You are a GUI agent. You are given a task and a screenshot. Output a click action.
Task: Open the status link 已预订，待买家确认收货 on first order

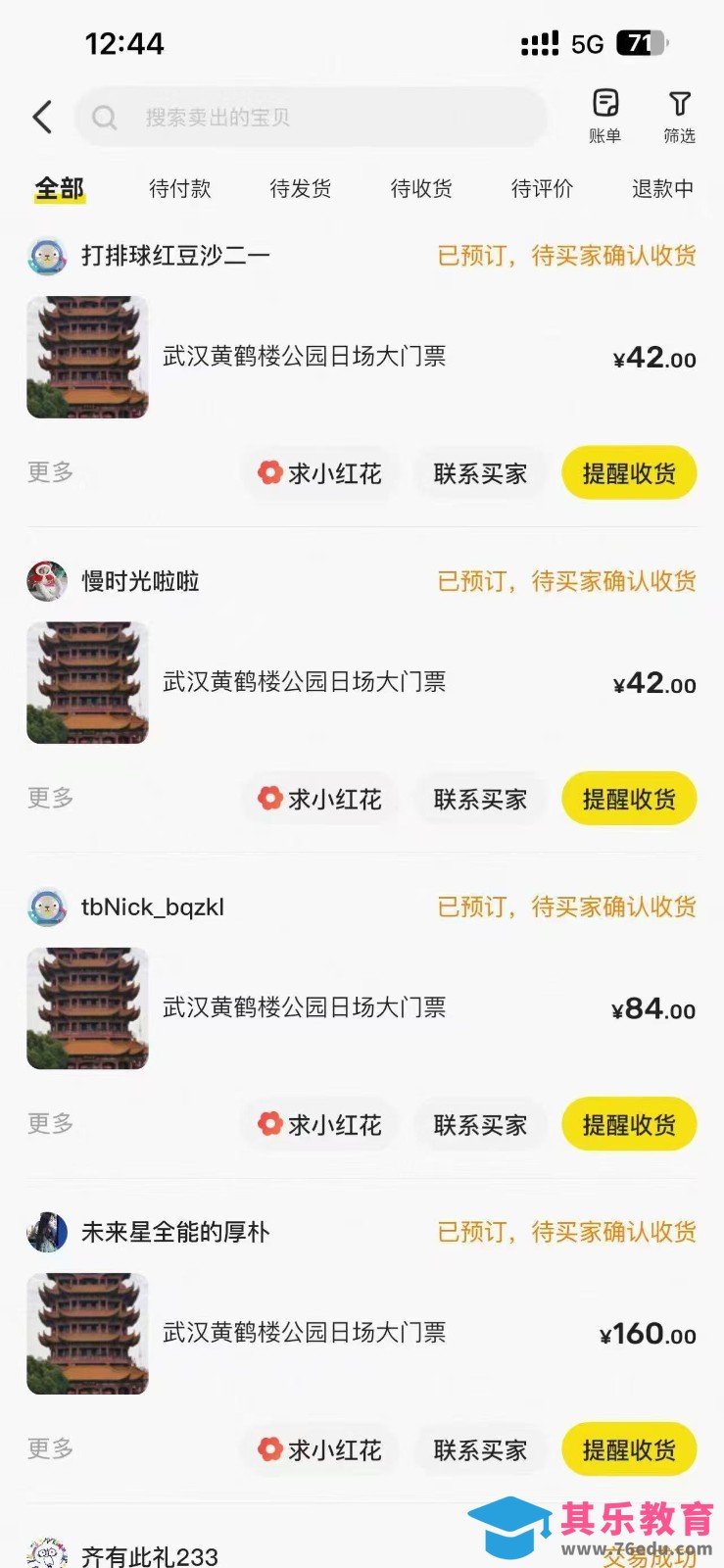pos(566,256)
